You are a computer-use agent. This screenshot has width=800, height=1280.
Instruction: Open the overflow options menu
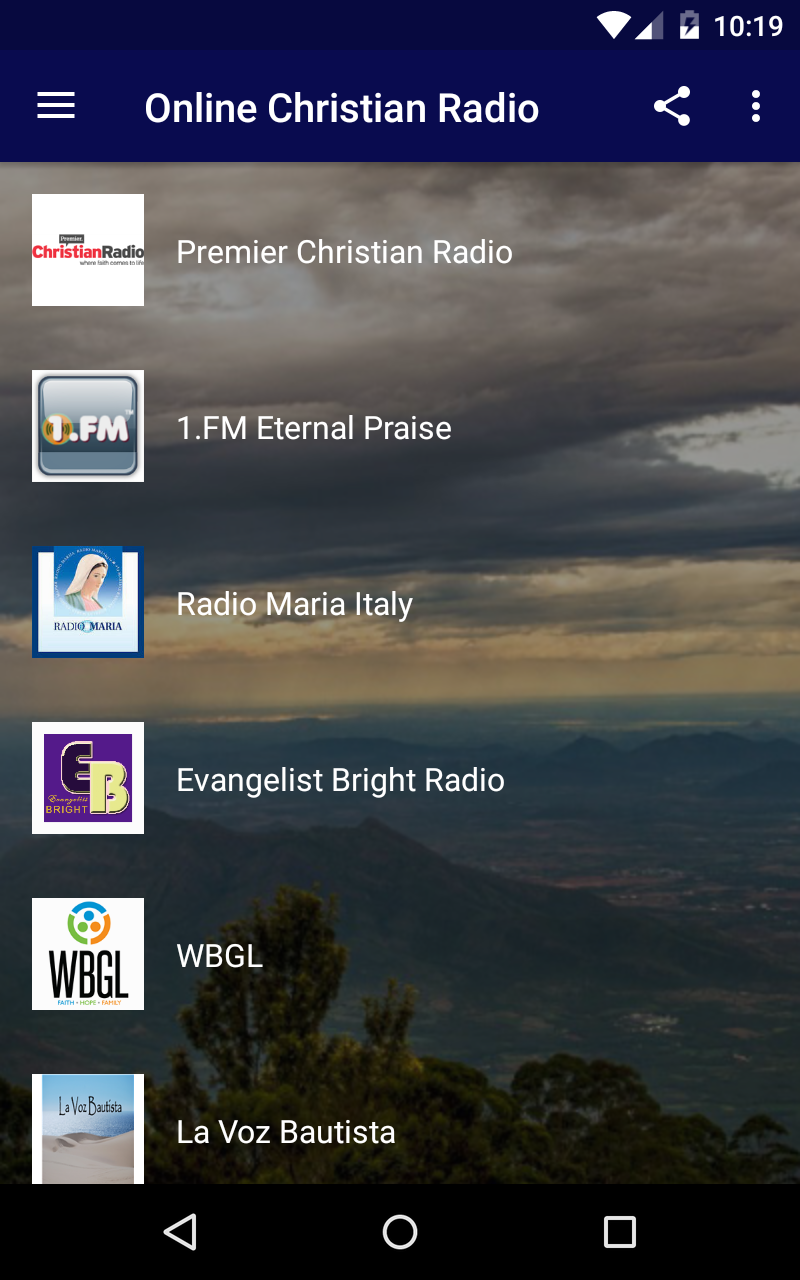[x=755, y=106]
